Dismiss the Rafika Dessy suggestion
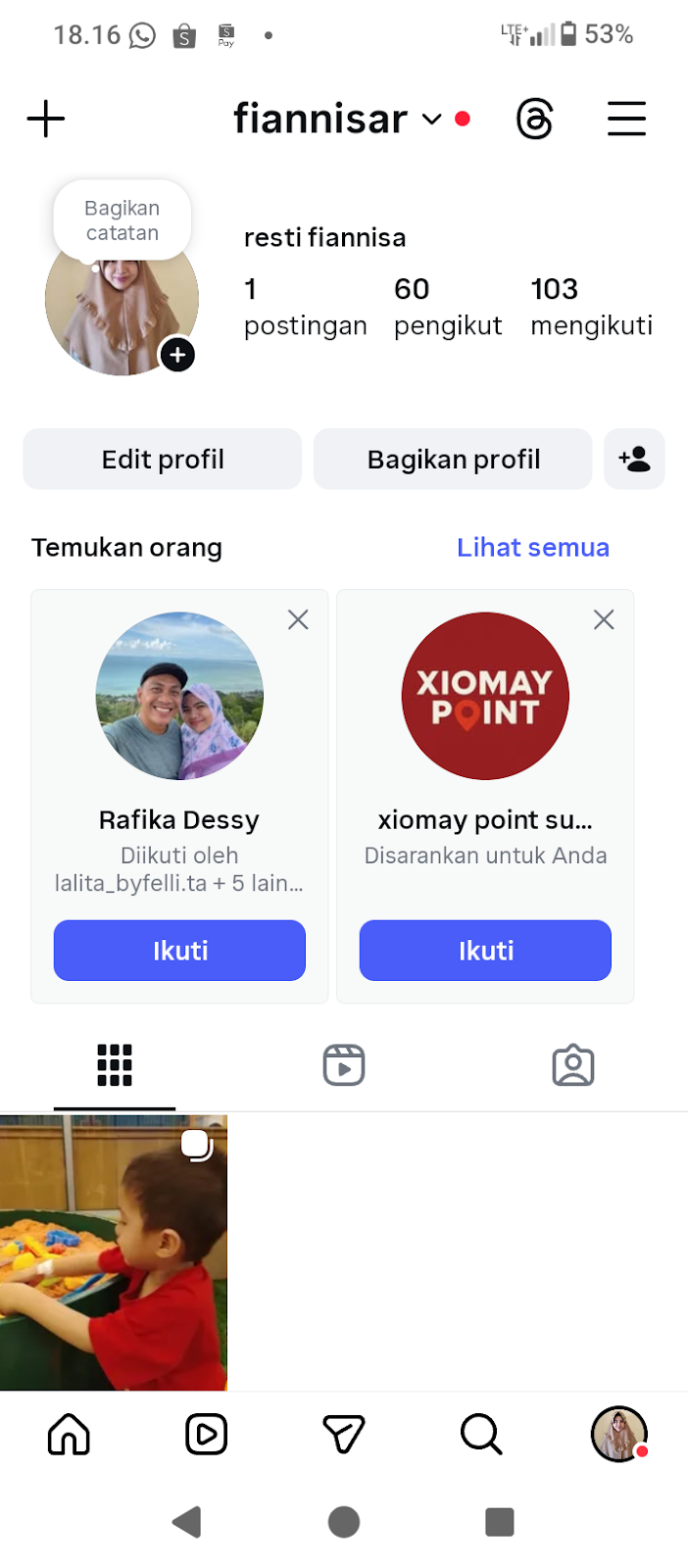688x1568 pixels. click(x=298, y=619)
